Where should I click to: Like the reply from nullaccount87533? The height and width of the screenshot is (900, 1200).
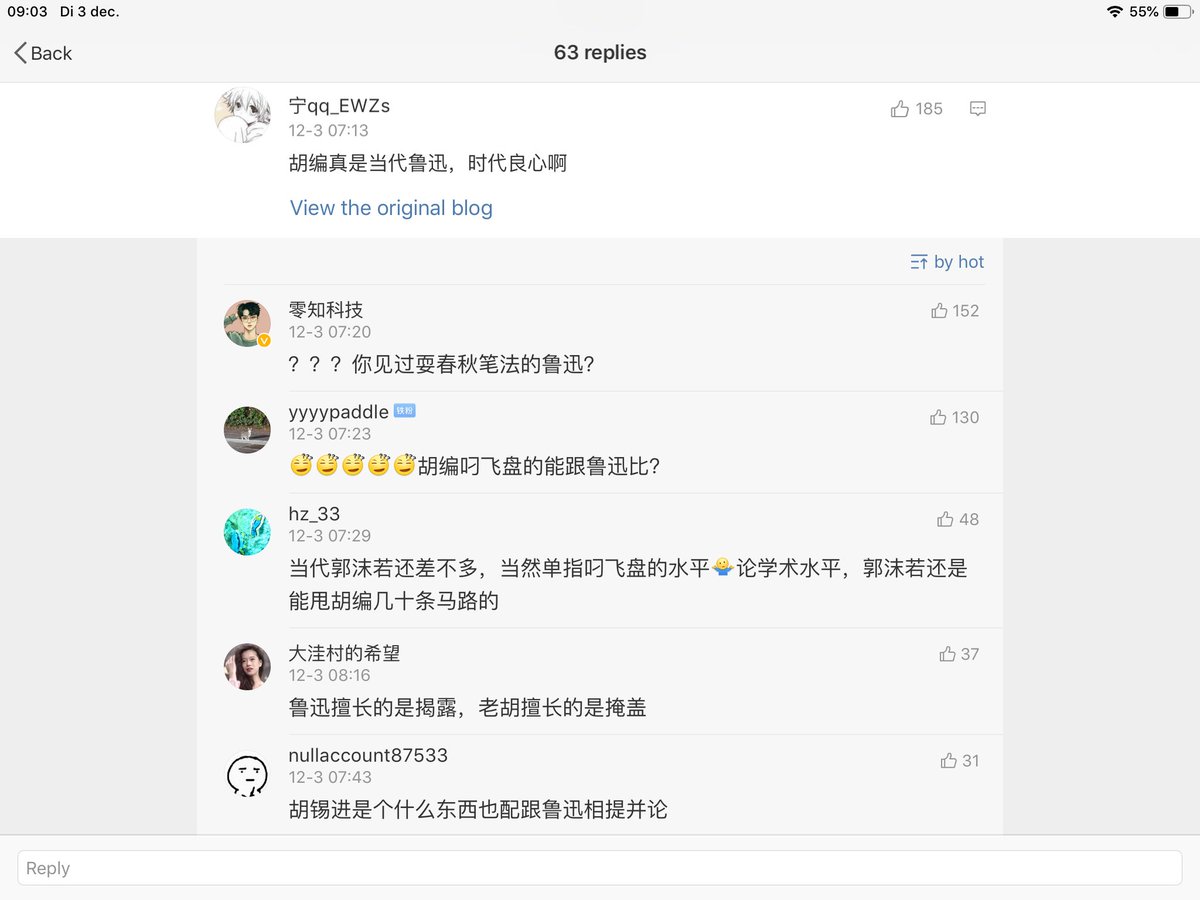tap(949, 761)
